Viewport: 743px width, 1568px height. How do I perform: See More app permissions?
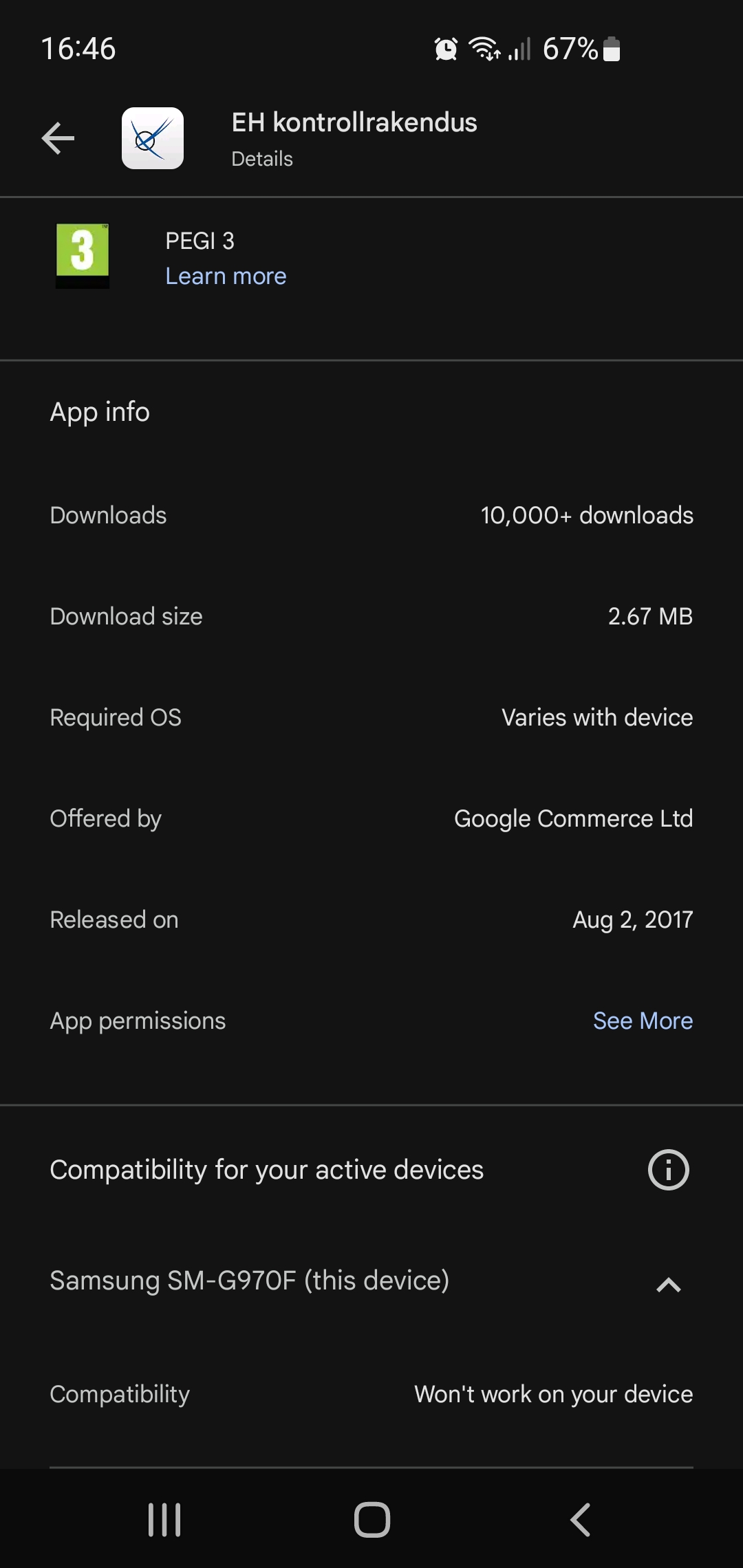[x=643, y=1021]
